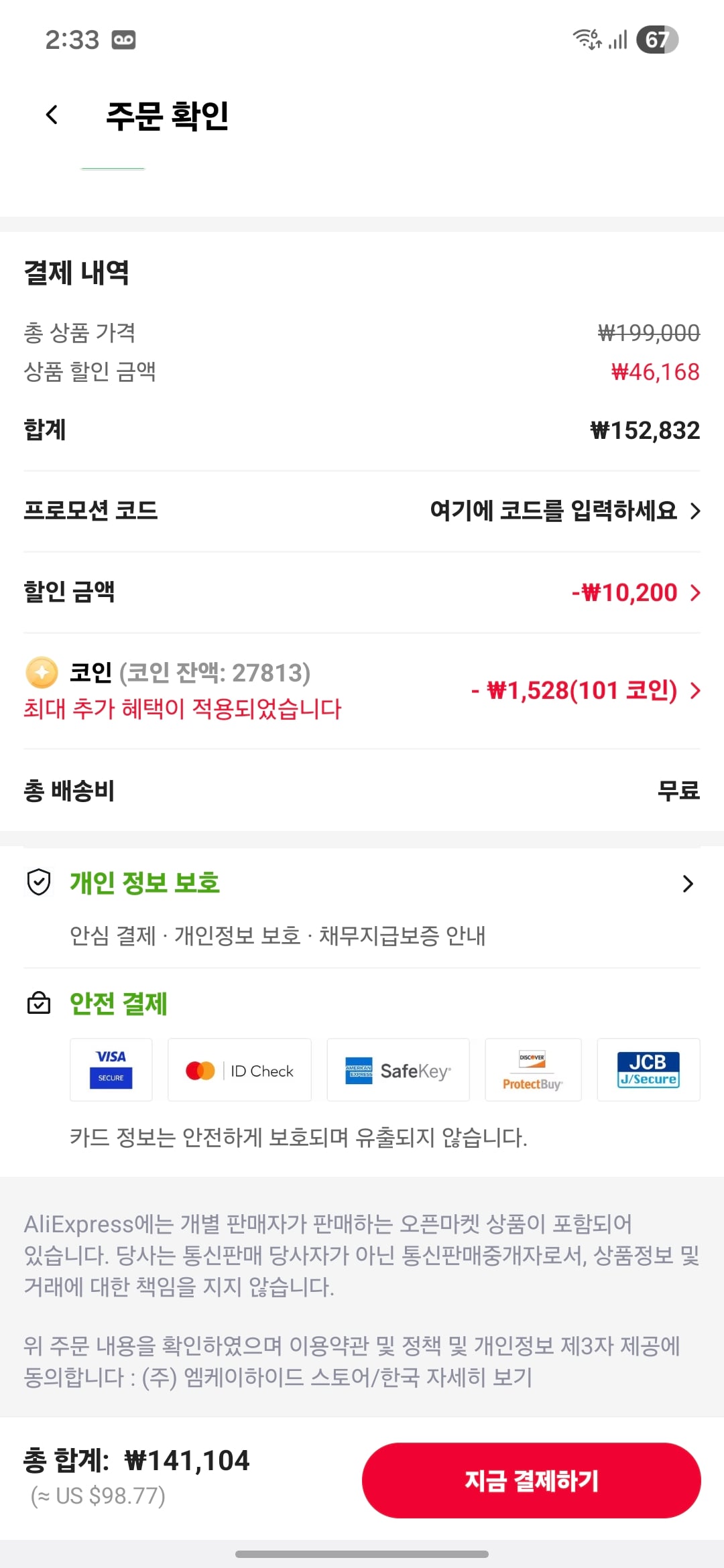Open the 프로모션 코드 entry row
724x1568 pixels.
(362, 511)
